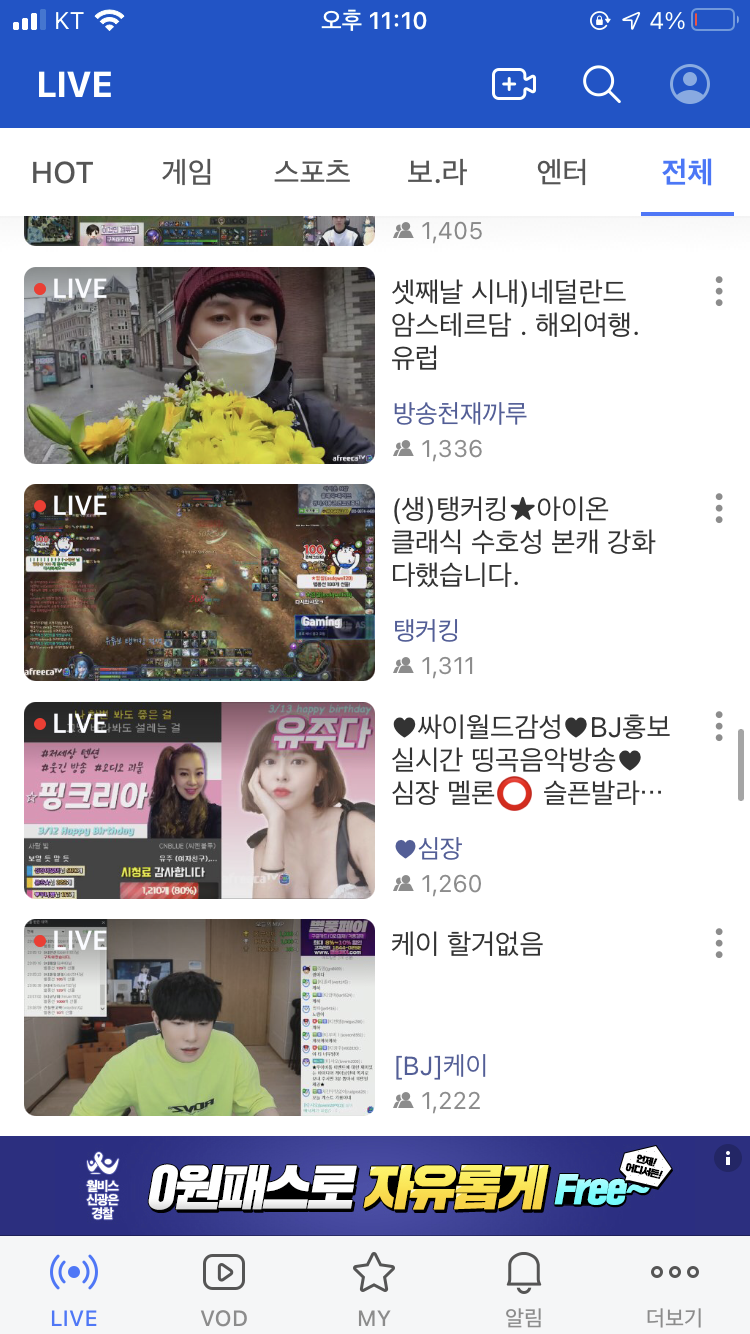This screenshot has height=1334, width=750.
Task: Open the 보.라 tab
Action: click(x=437, y=172)
